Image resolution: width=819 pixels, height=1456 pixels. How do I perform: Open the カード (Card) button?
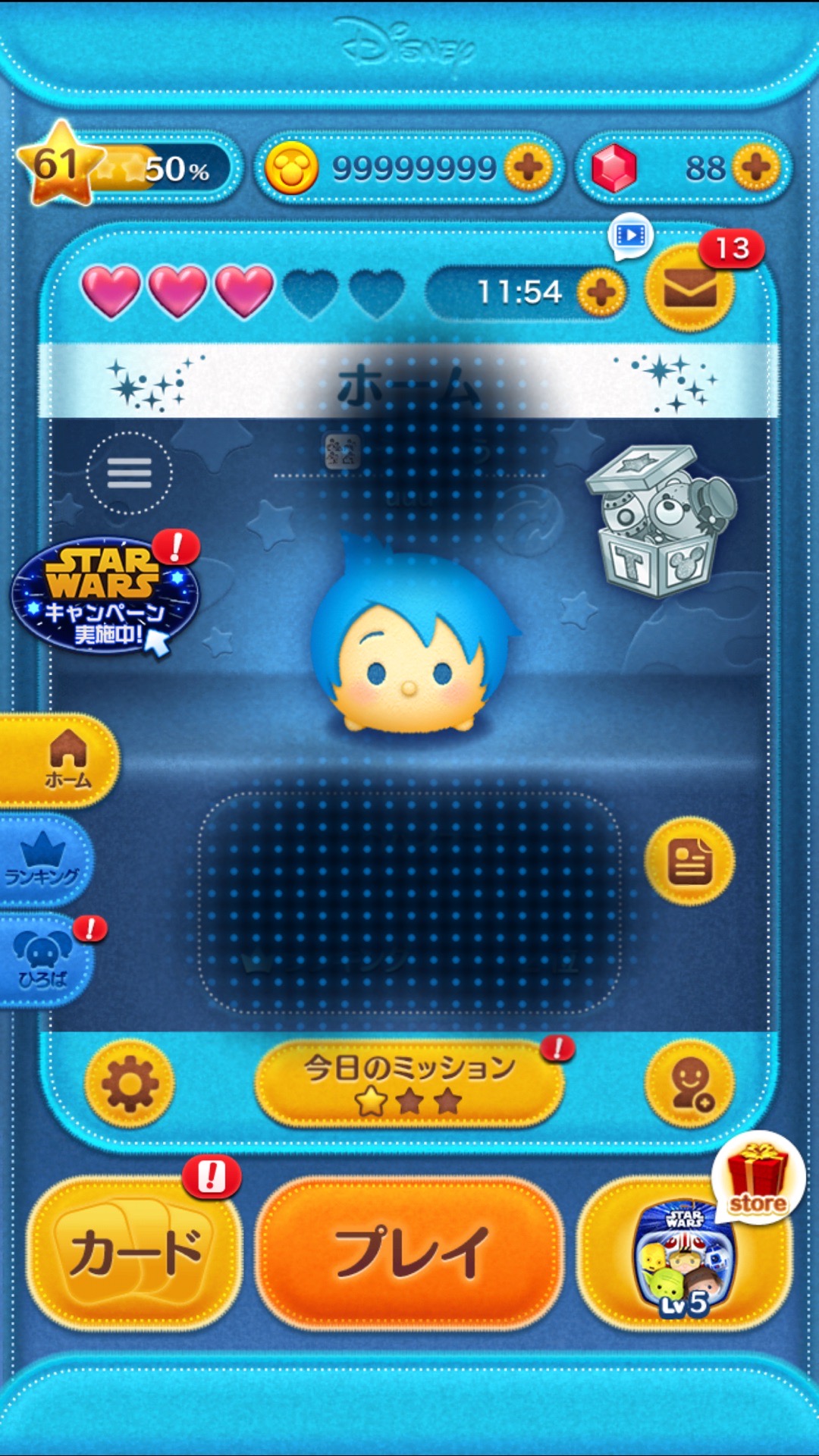click(135, 1253)
